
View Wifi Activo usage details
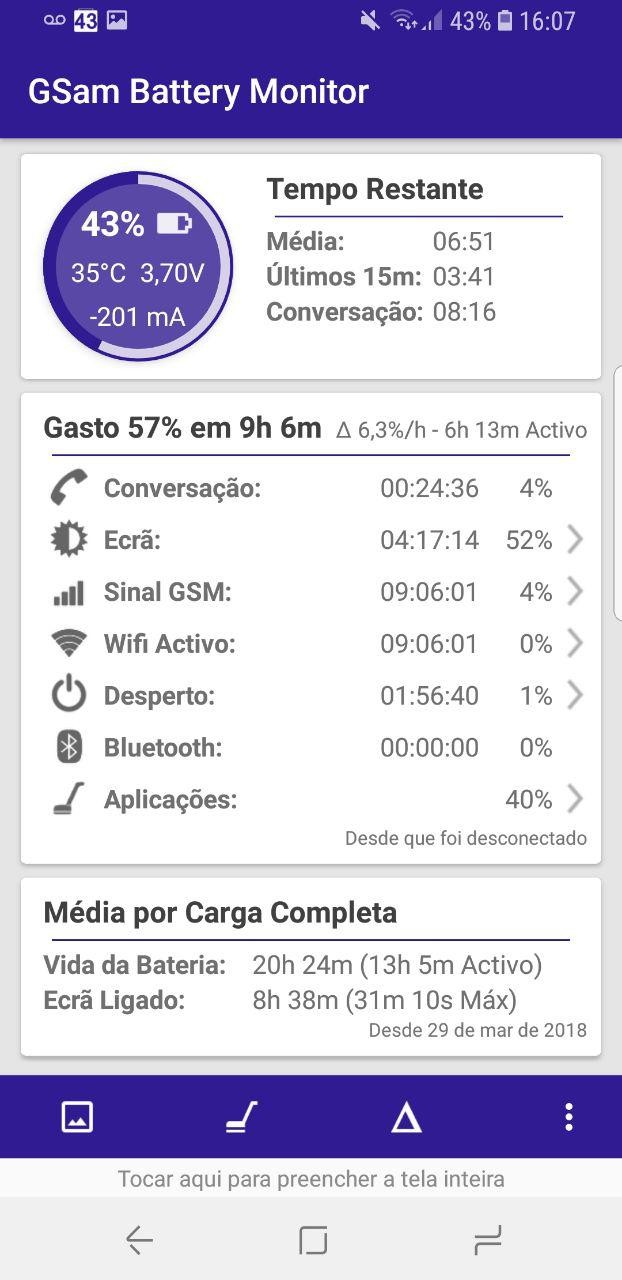point(310,645)
